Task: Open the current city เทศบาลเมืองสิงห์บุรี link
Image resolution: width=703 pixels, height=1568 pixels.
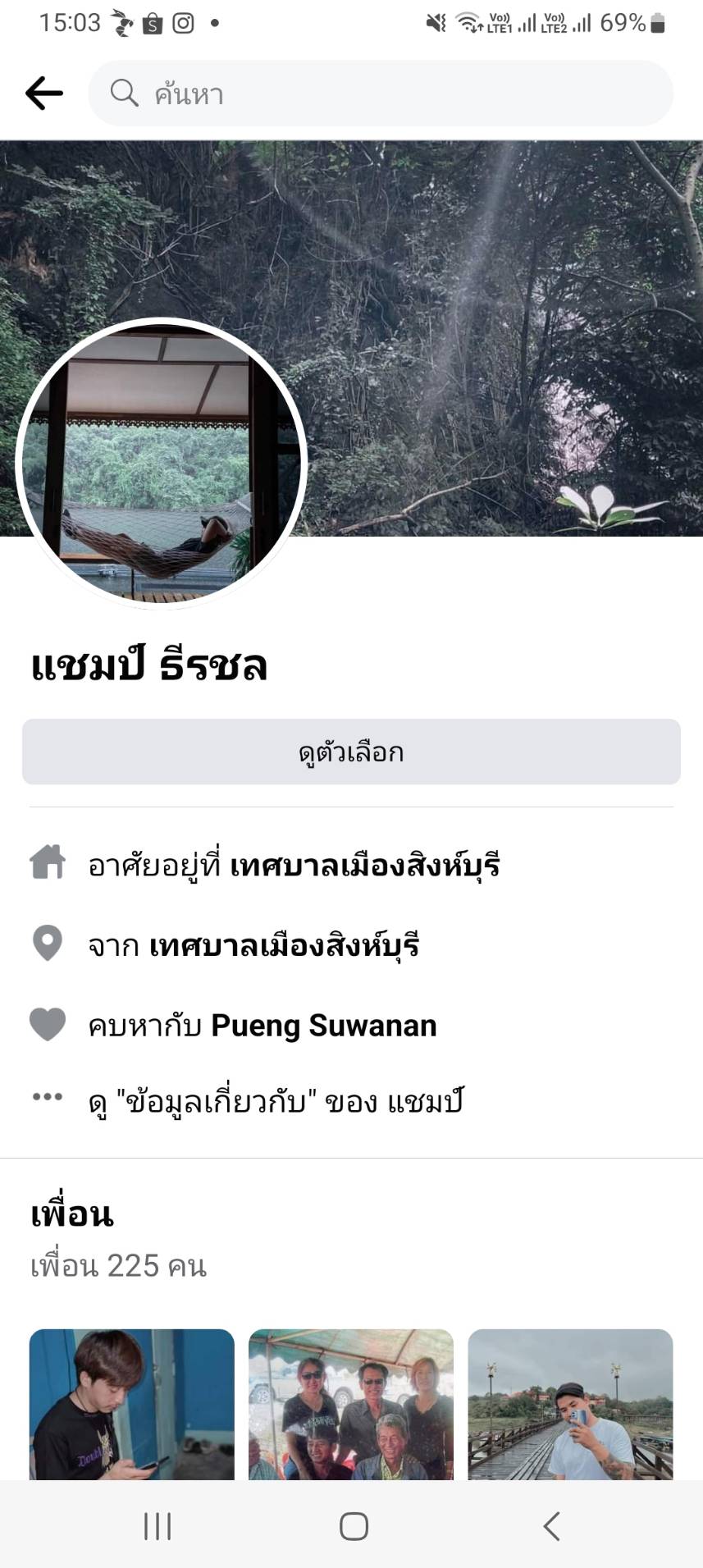Action: pyautogui.click(x=364, y=866)
